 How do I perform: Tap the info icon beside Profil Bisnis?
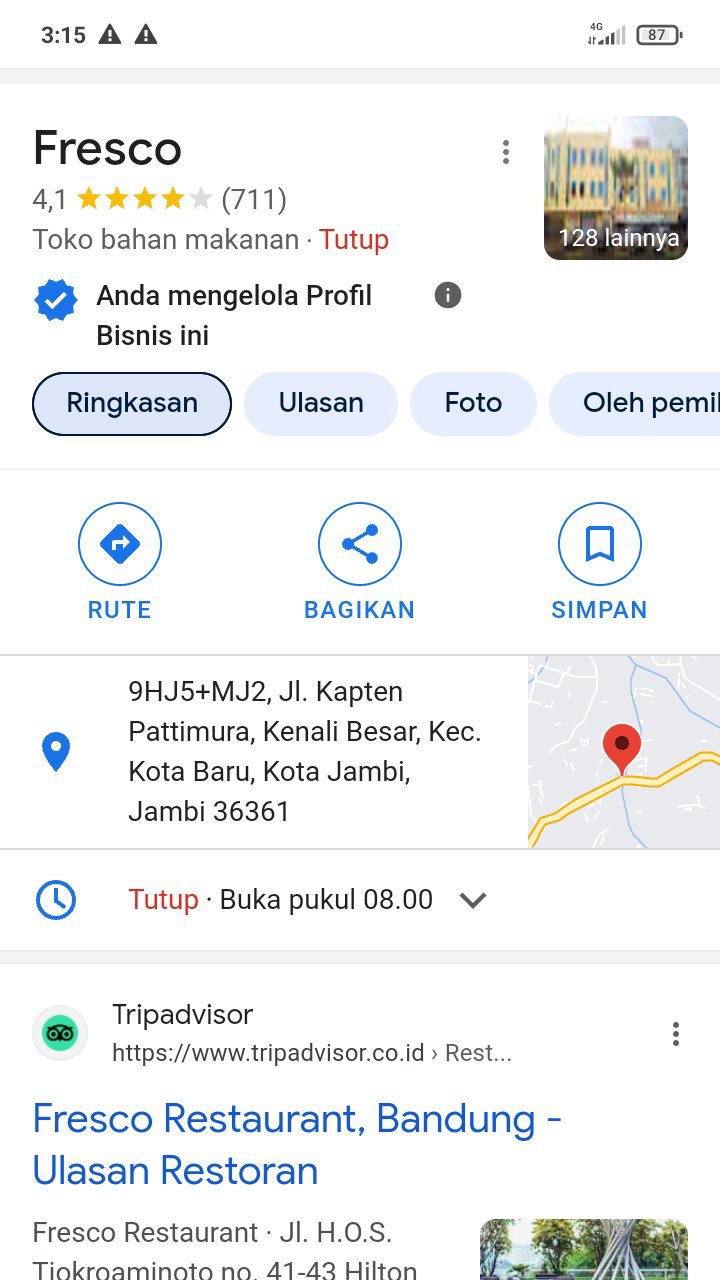pyautogui.click(x=448, y=295)
